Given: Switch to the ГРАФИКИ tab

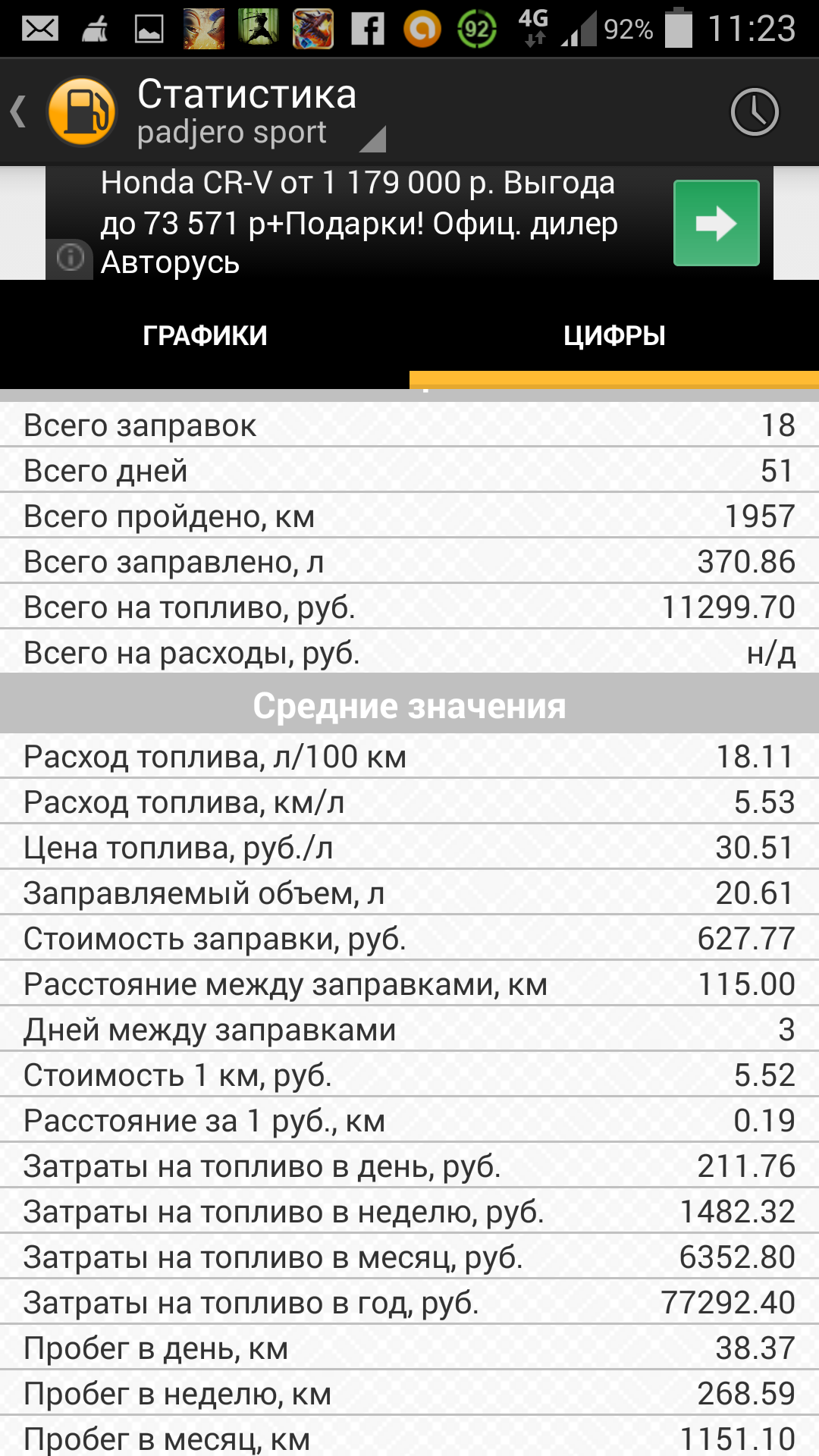Looking at the screenshot, I should (x=205, y=335).
